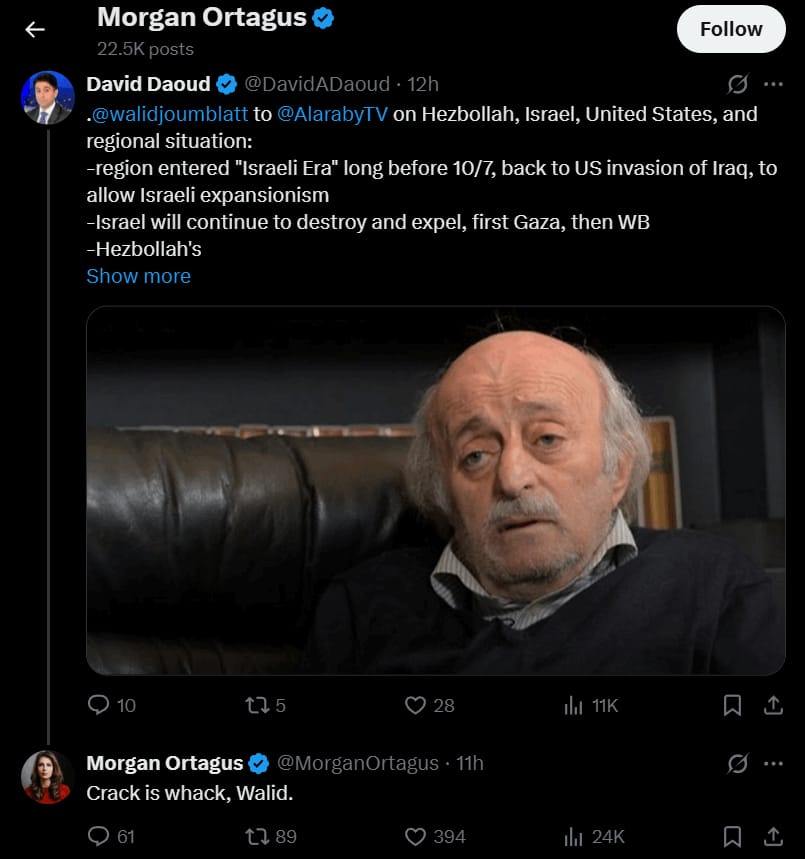The height and width of the screenshot is (859, 805).
Task: Open David Daoud's profile picture
Action: point(47,97)
